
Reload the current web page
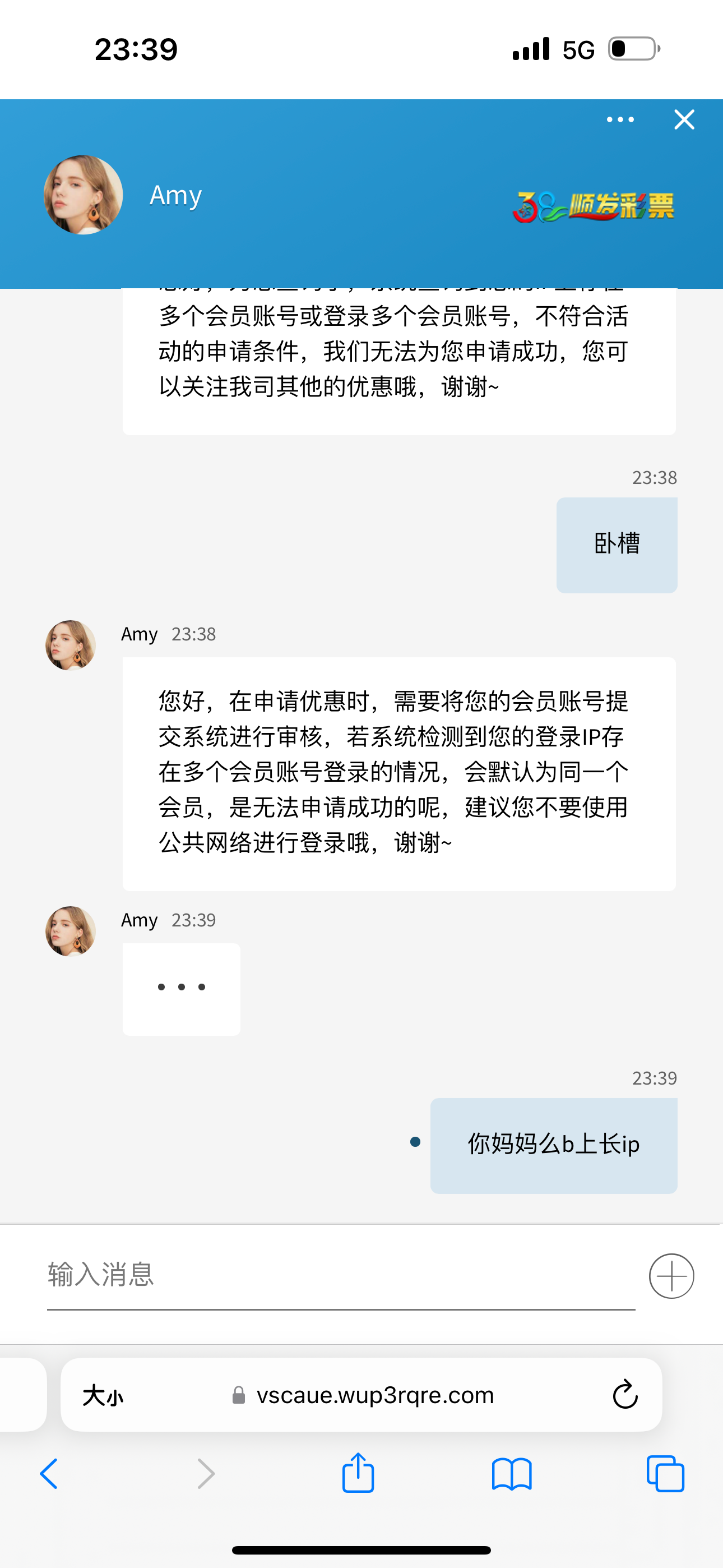624,1395
